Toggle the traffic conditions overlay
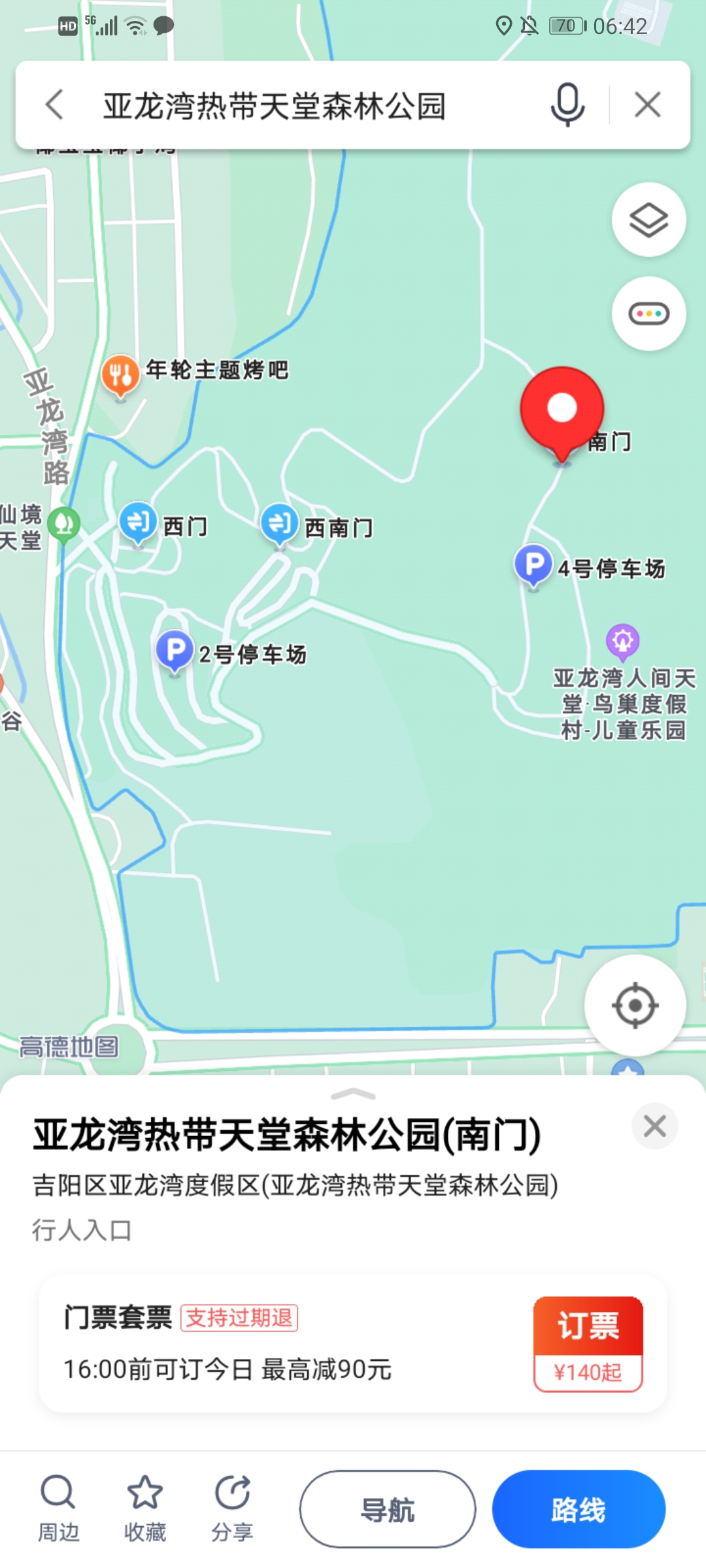 point(648,314)
